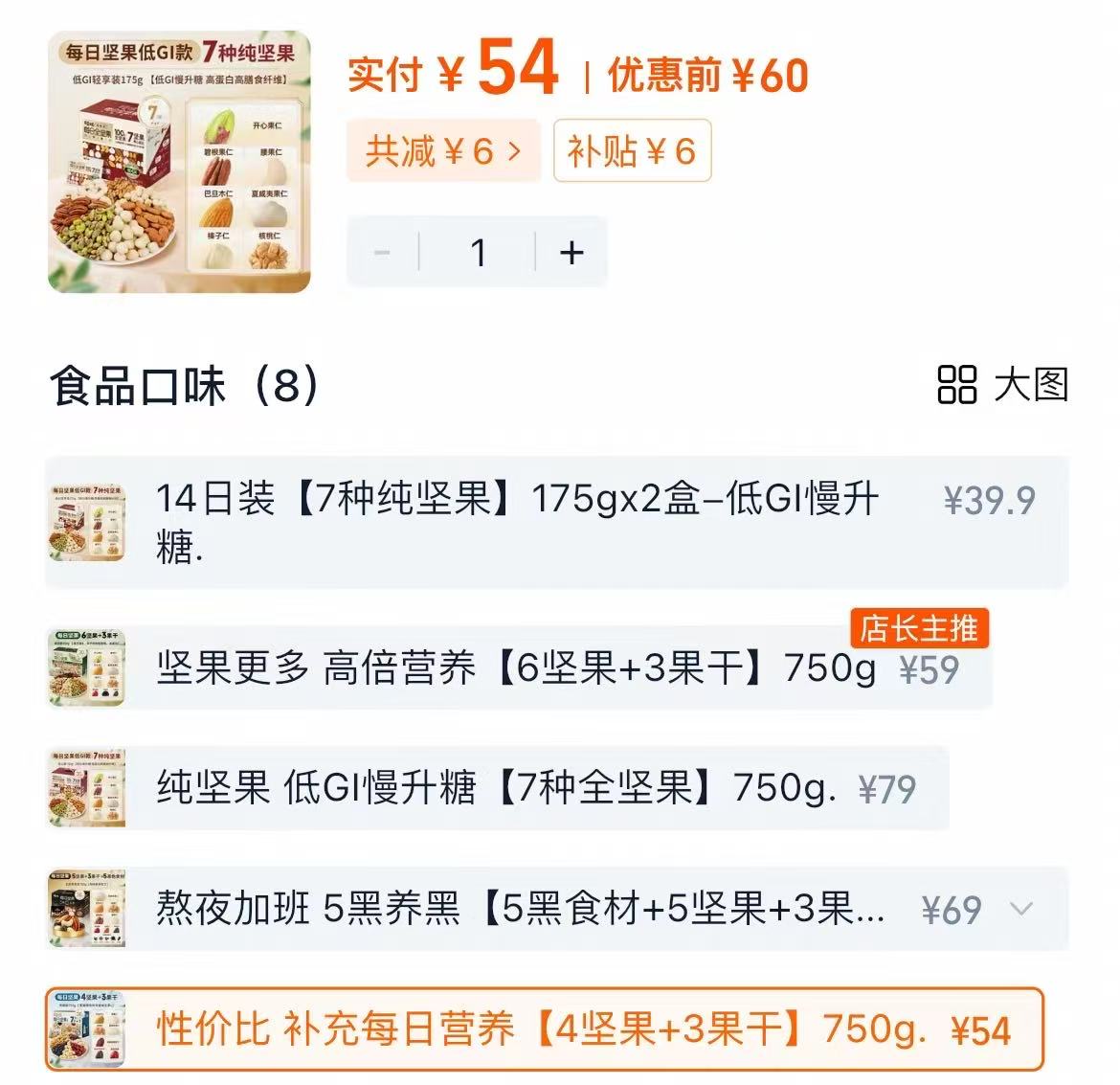Select the 熬夜加班 5黑养黑 option

[517, 908]
